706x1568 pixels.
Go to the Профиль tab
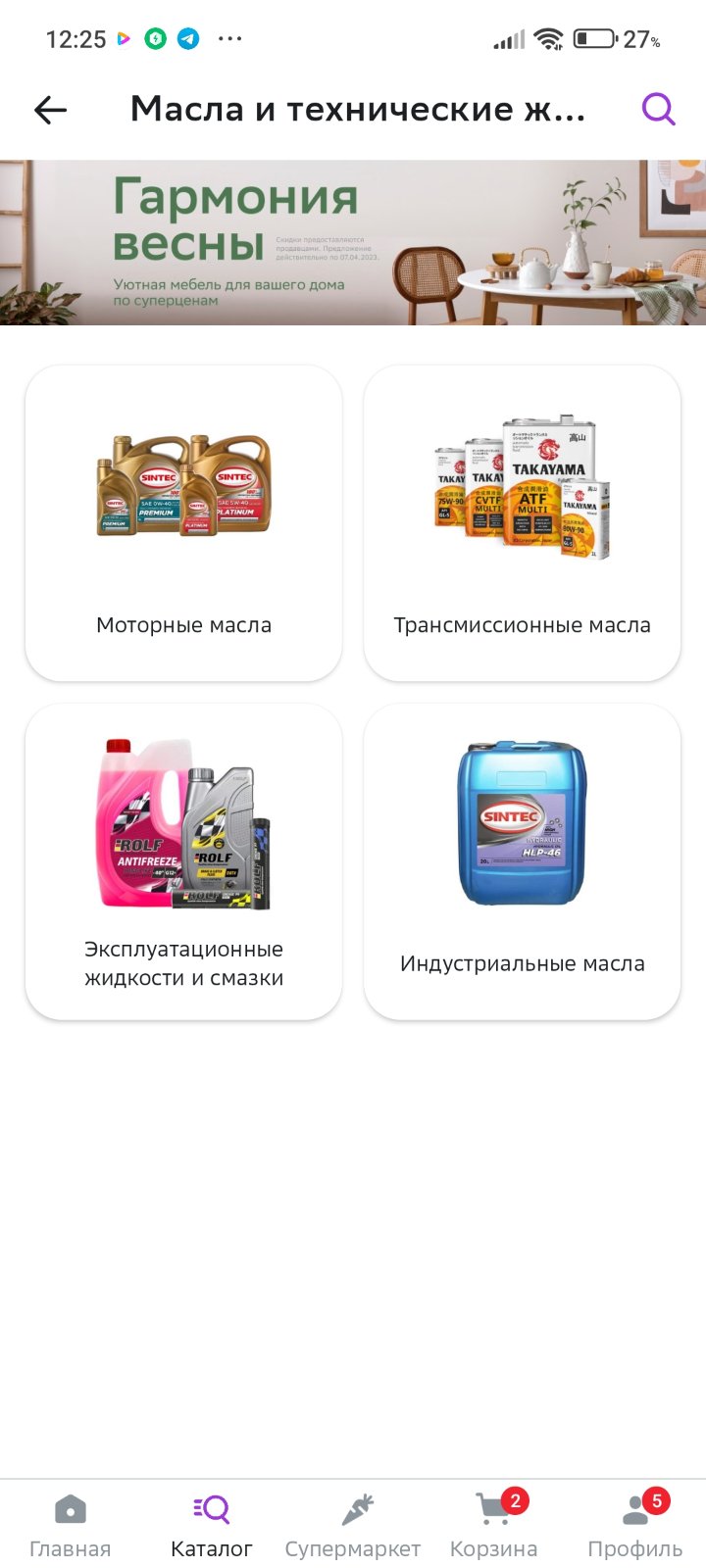(x=635, y=1527)
